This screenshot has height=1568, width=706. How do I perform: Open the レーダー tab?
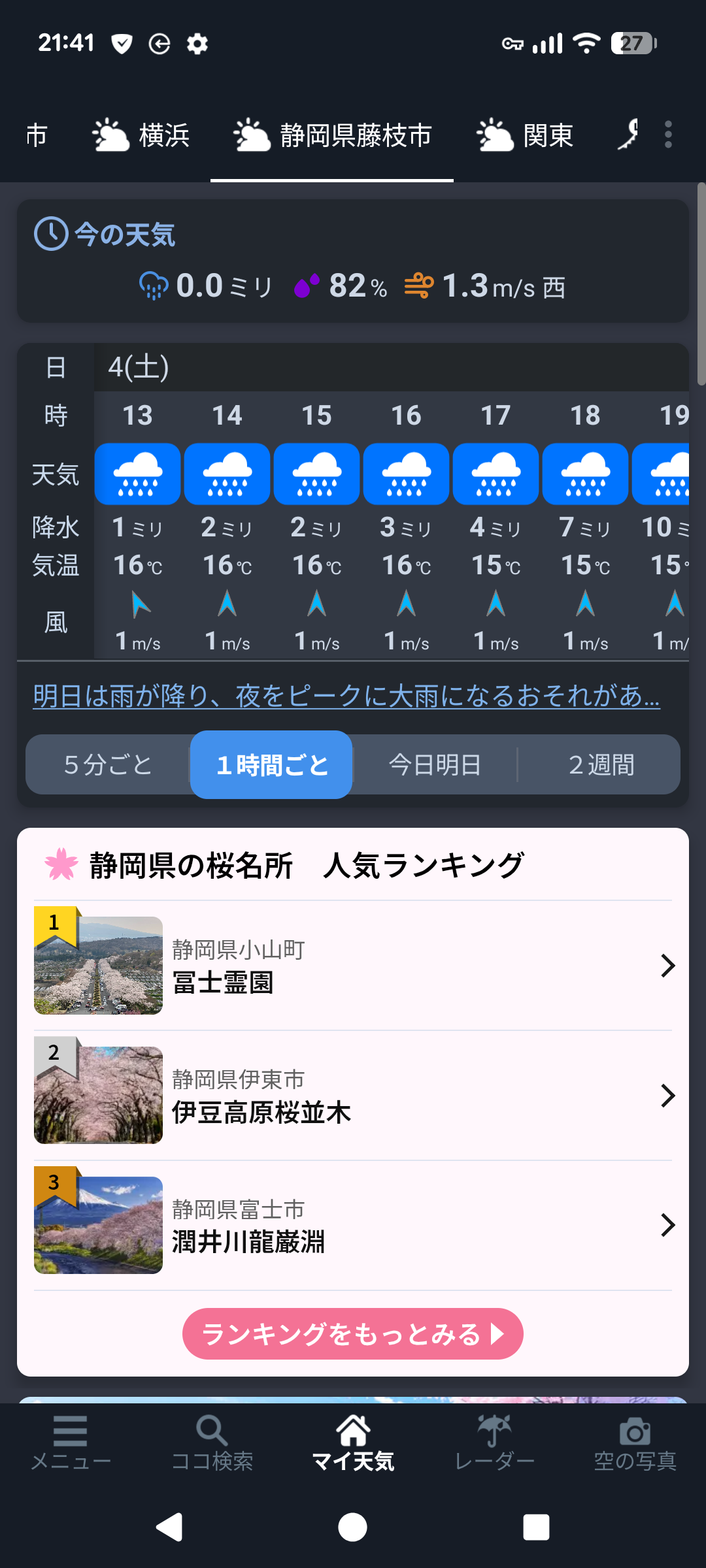pyautogui.click(x=494, y=1444)
